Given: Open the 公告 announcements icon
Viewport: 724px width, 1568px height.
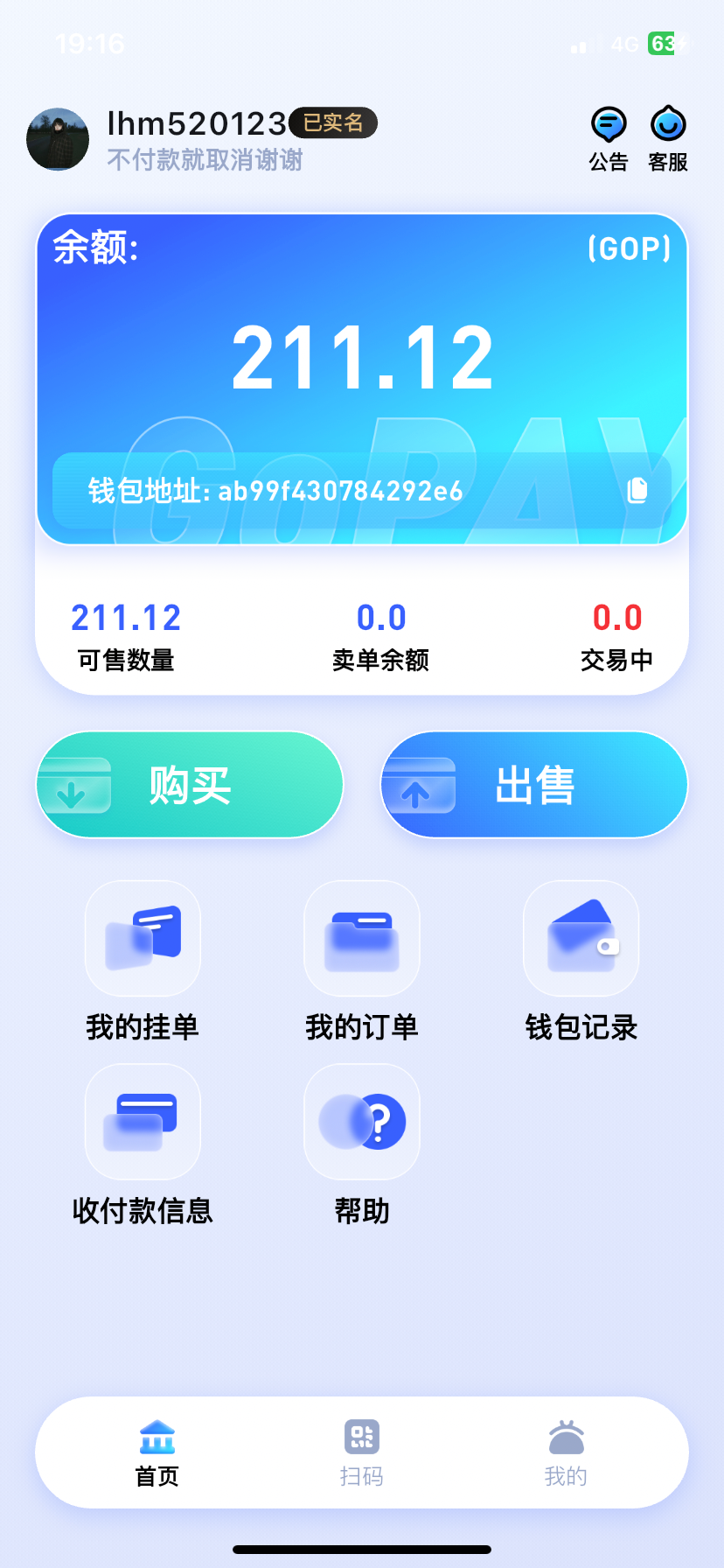Looking at the screenshot, I should (x=609, y=138).
